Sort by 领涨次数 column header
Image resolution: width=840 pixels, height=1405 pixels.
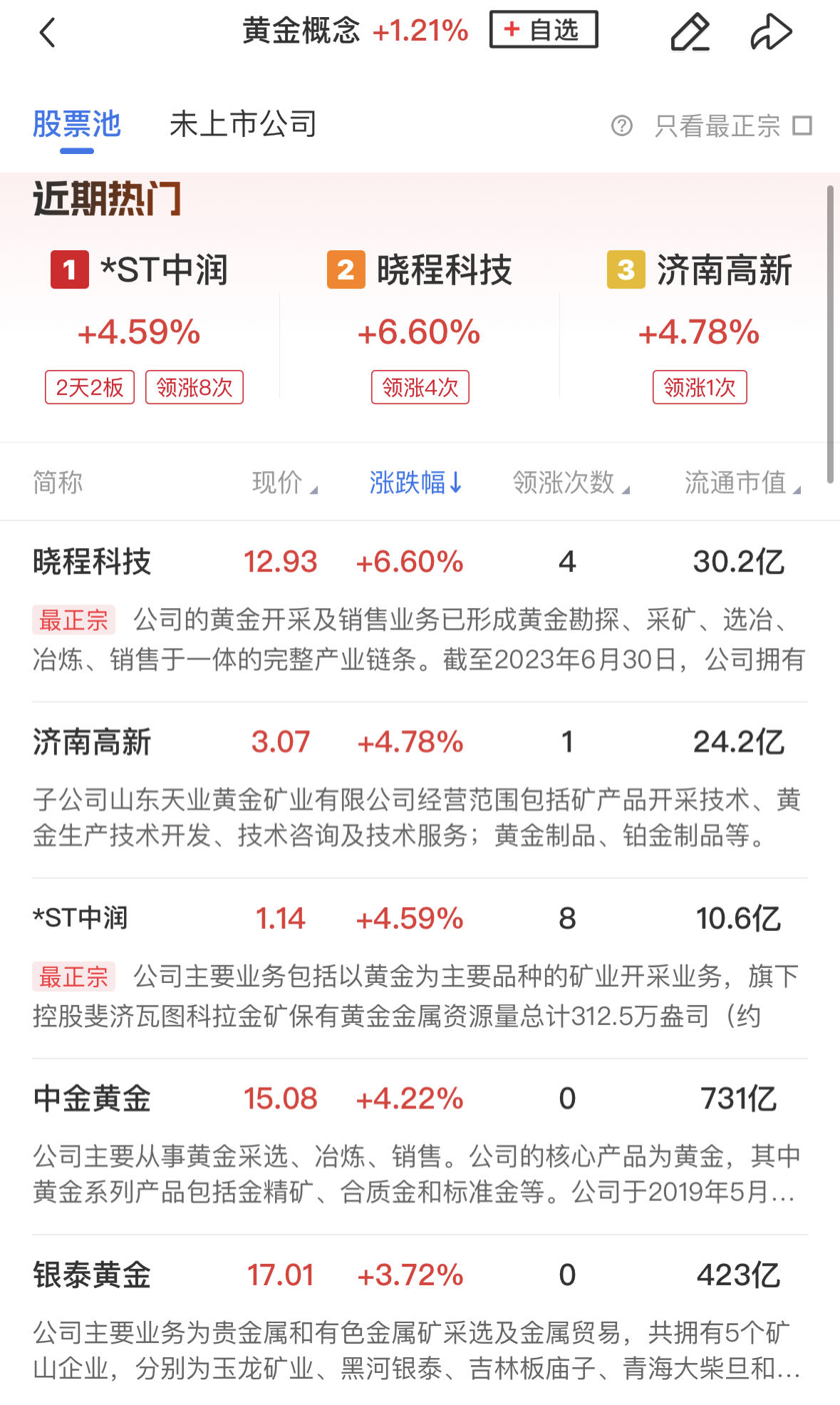(x=570, y=483)
